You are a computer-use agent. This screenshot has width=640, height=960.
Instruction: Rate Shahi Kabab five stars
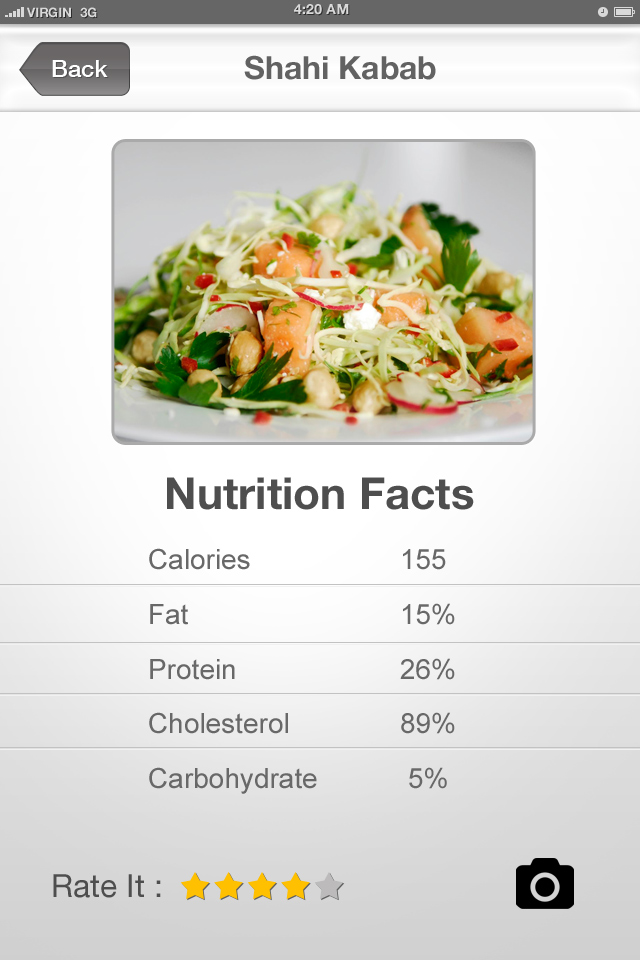329,887
